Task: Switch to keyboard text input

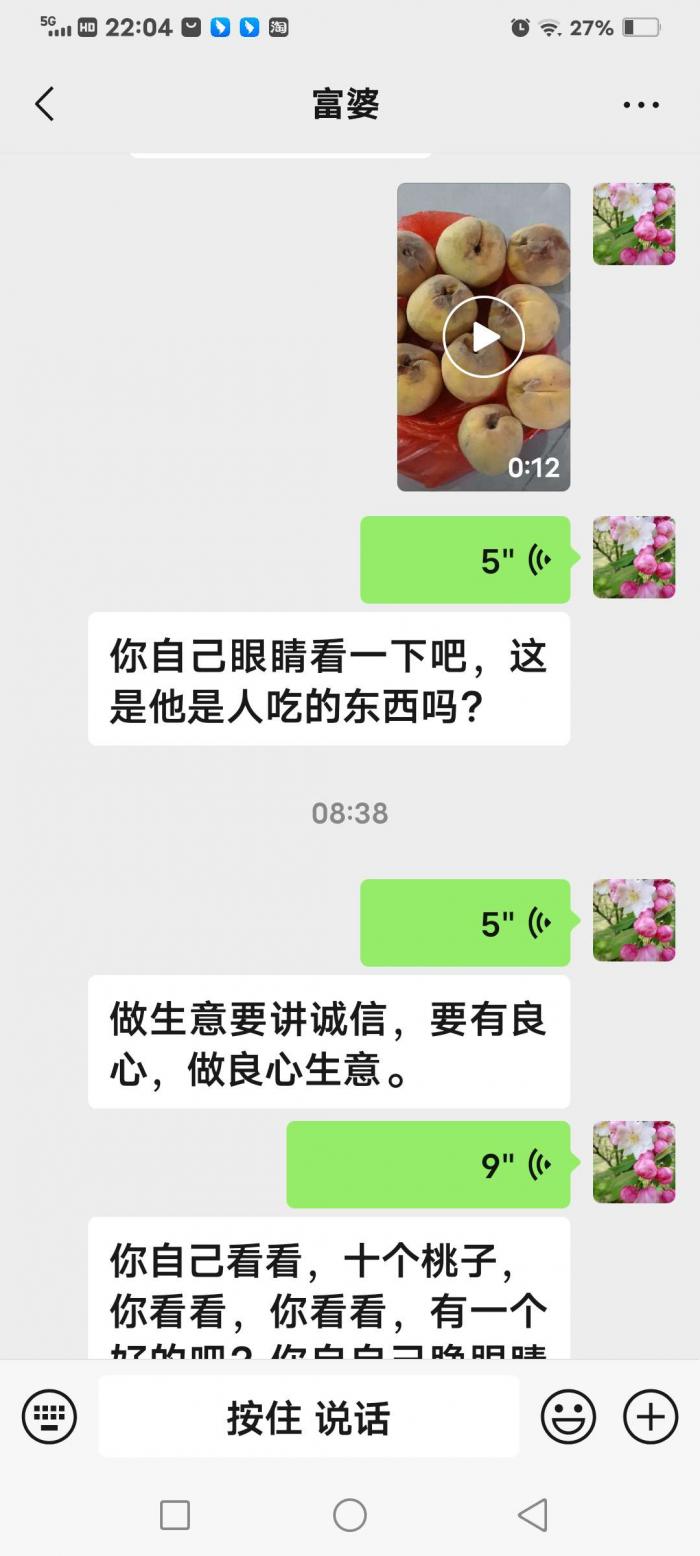Action: [x=49, y=1417]
